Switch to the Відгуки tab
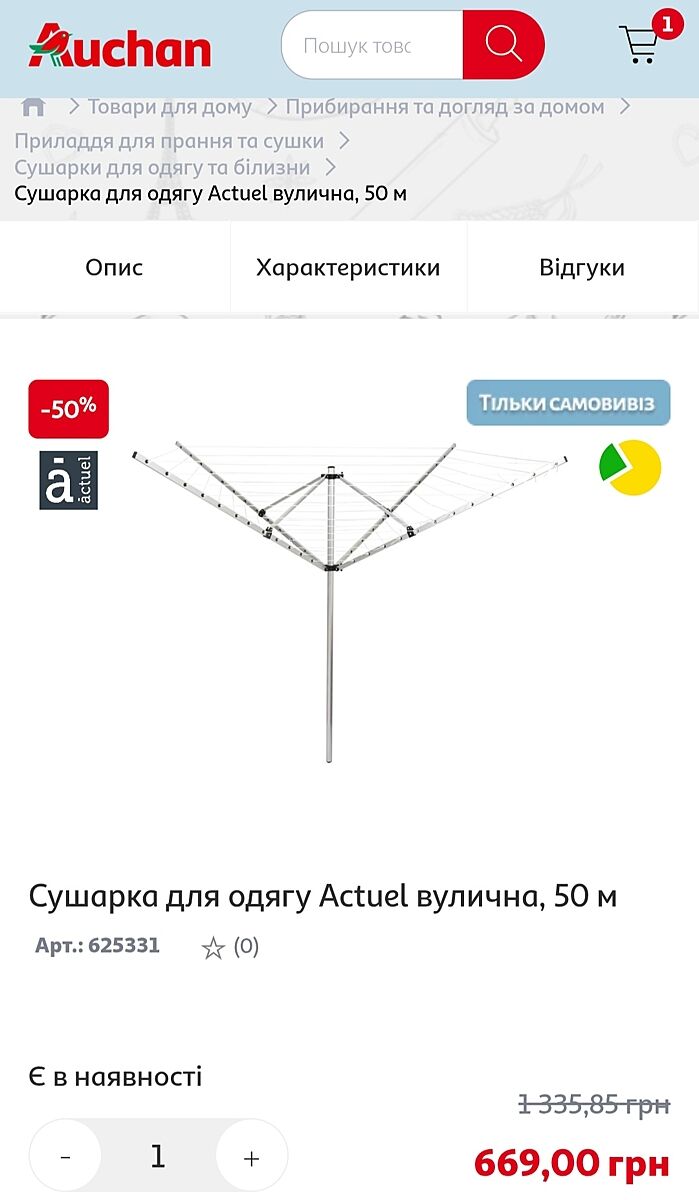Image resolution: width=699 pixels, height=1200 pixels. (x=582, y=267)
